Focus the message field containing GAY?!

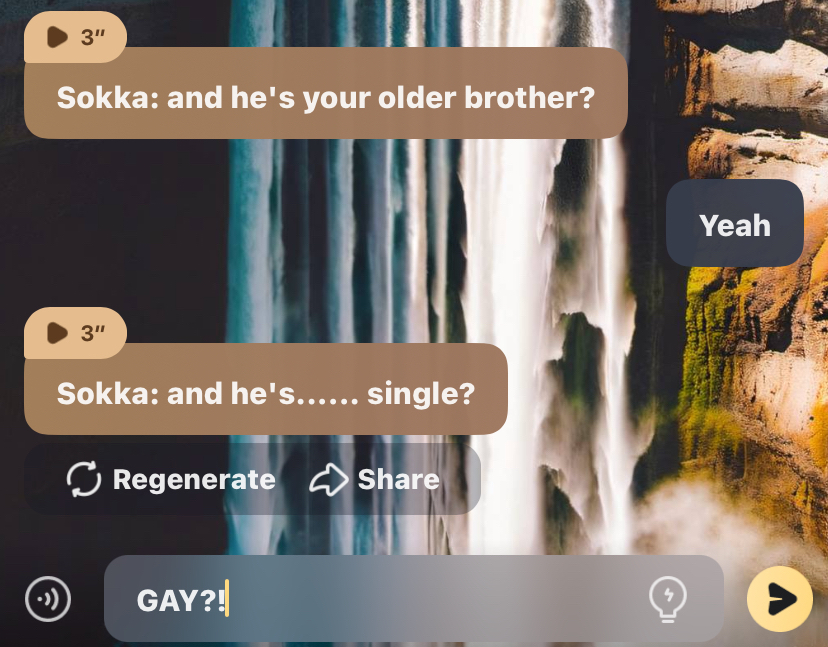pyautogui.click(x=380, y=599)
